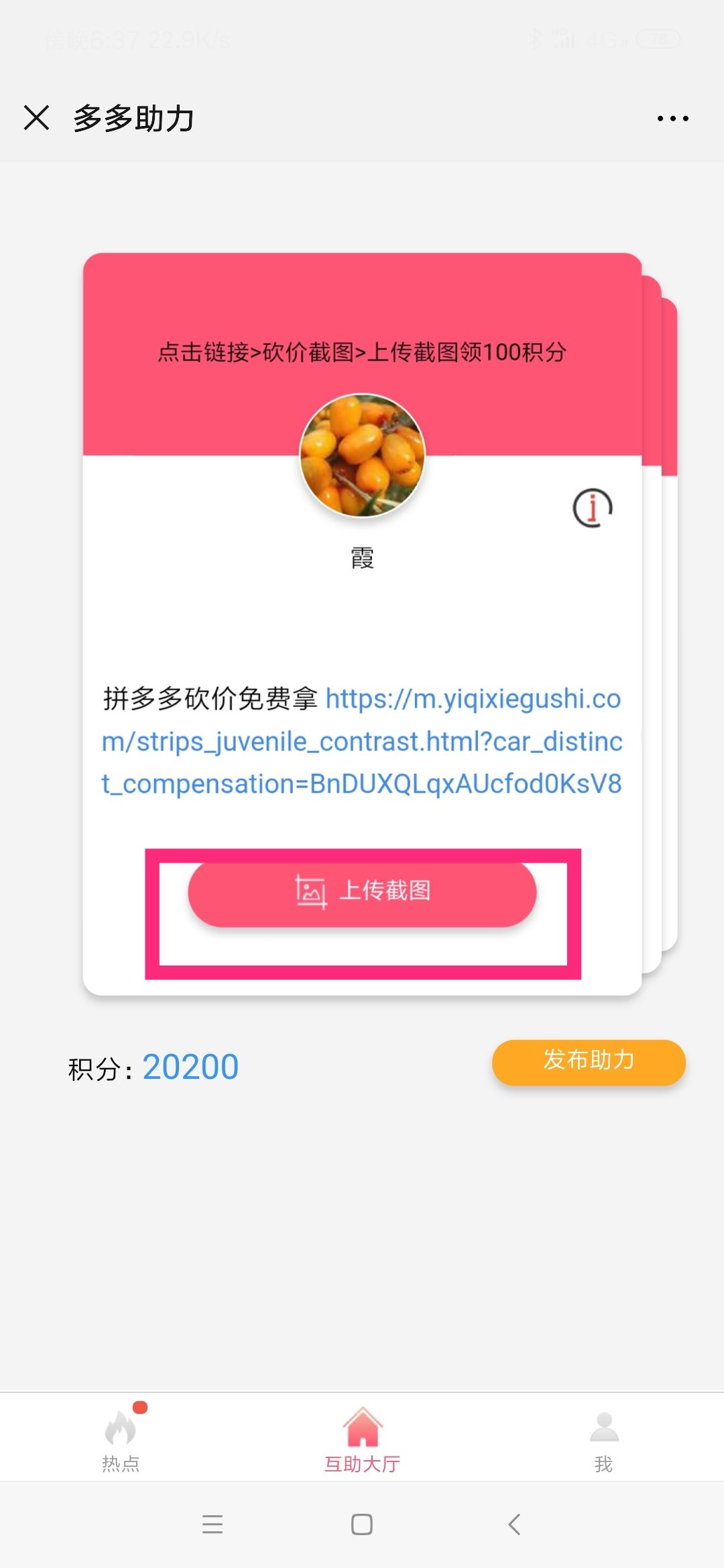724x1568 pixels.
Task: Go to the system home screen
Action: coord(362,1524)
